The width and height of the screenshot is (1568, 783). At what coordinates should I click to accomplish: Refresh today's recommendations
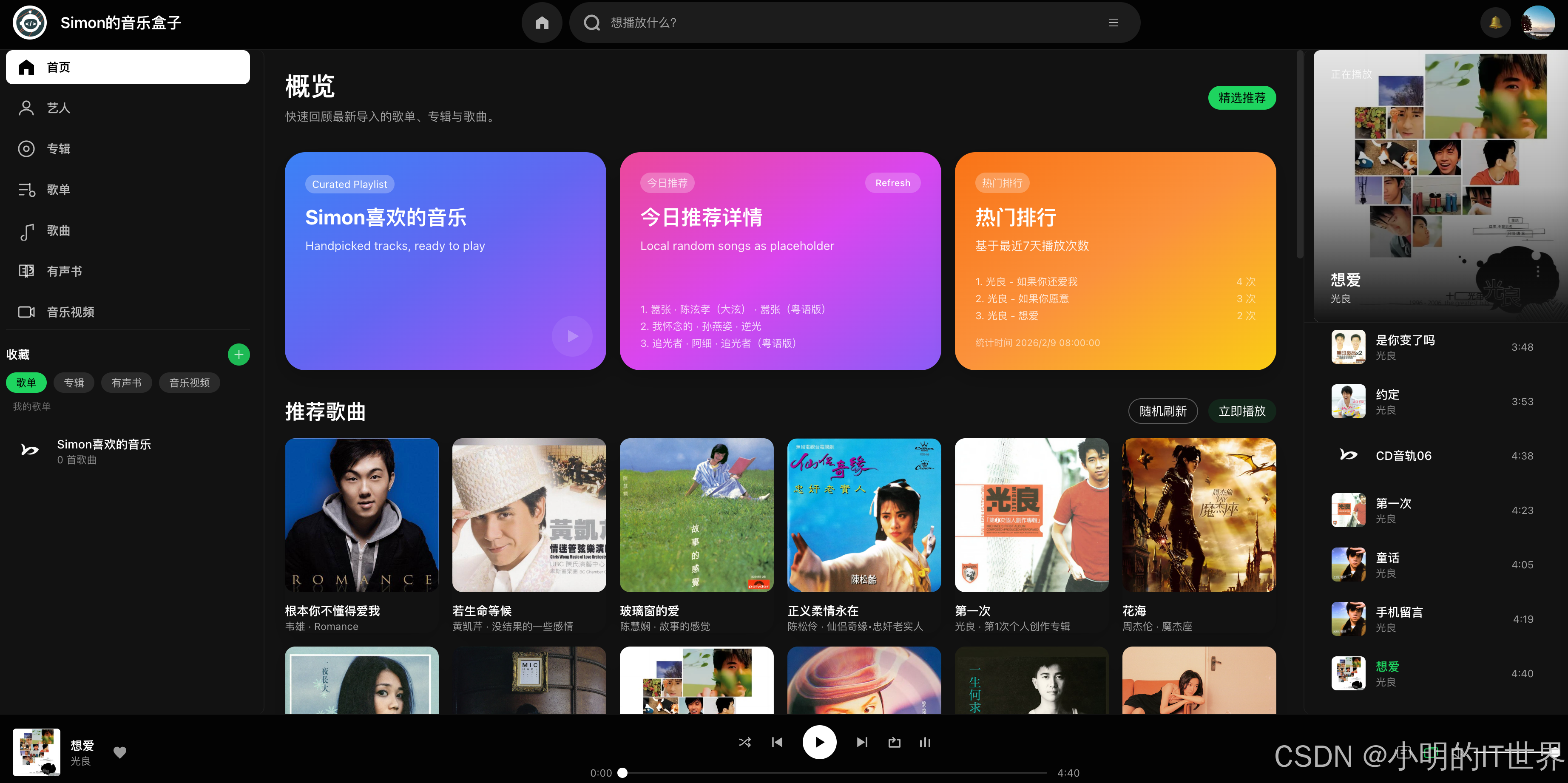(893, 182)
